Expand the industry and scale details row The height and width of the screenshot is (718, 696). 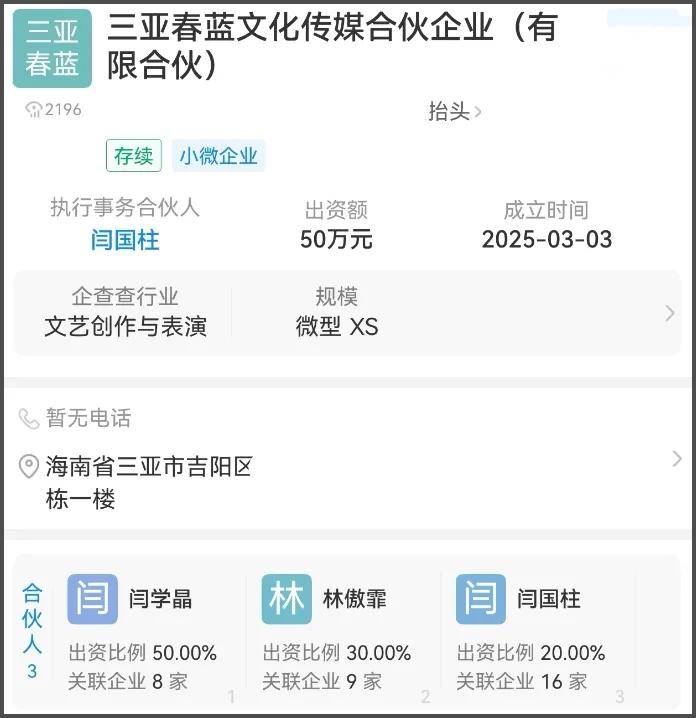669,313
